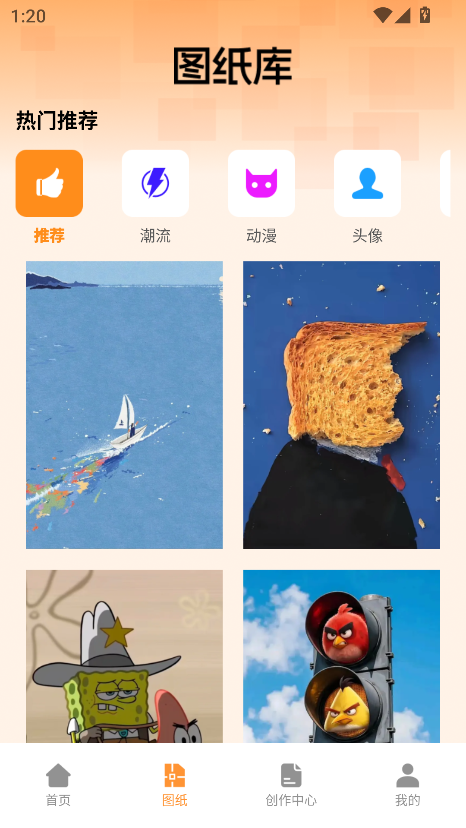The height and width of the screenshot is (828, 466).
Task: Tap the 图纸 bottom tab
Action: click(x=175, y=785)
